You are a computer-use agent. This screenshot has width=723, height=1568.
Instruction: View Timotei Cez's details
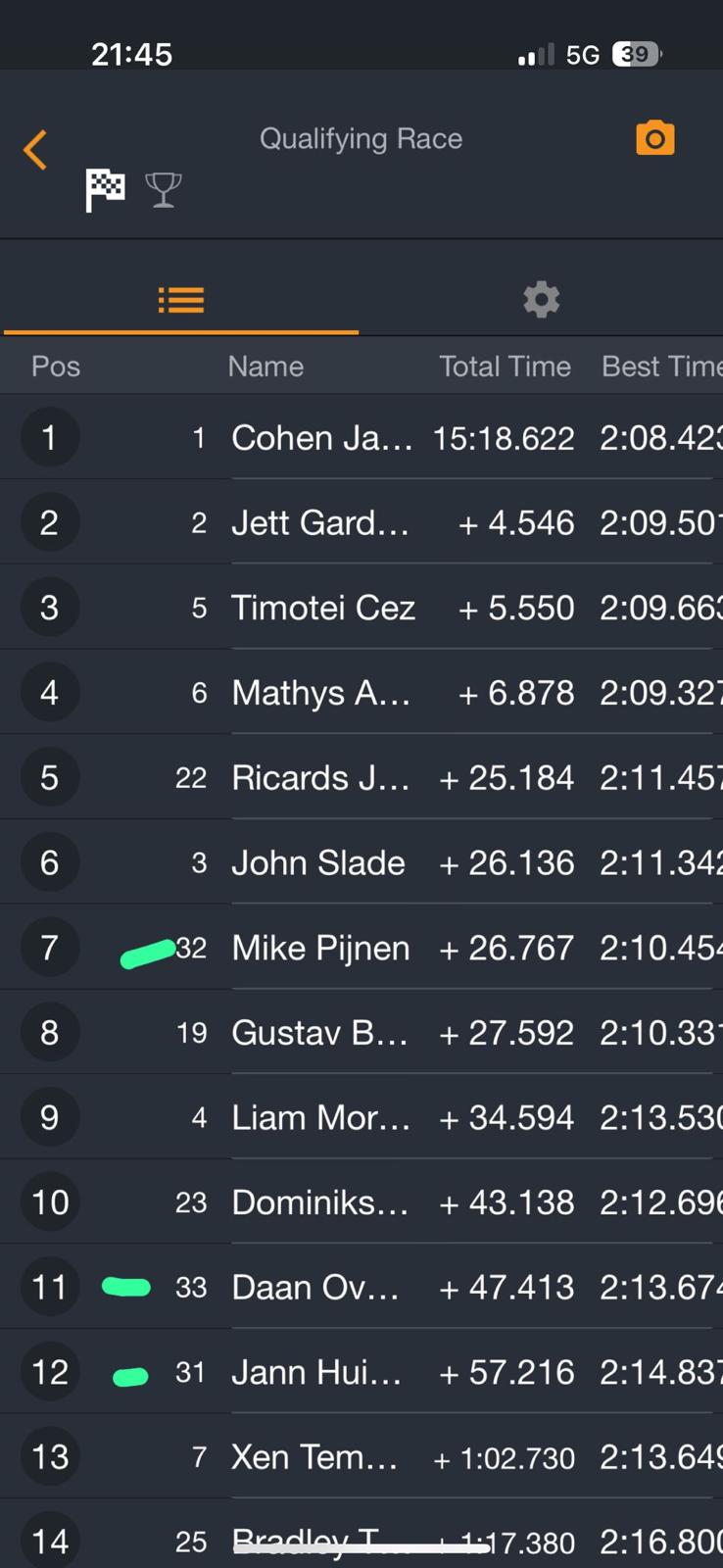pyautogui.click(x=323, y=608)
